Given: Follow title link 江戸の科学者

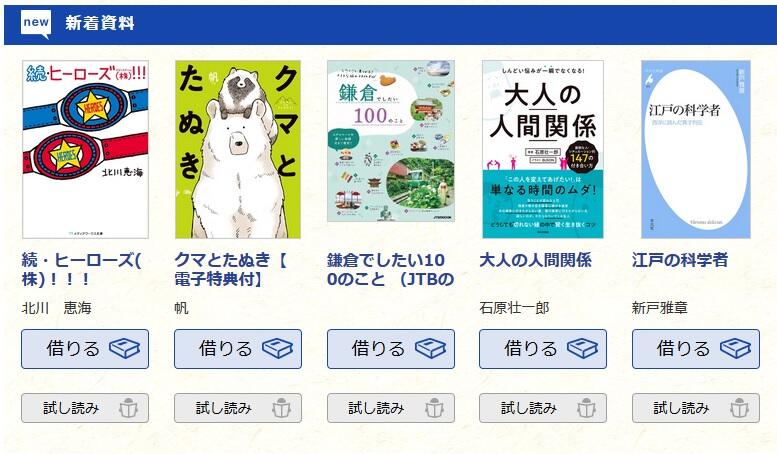Looking at the screenshot, I should (680, 260).
